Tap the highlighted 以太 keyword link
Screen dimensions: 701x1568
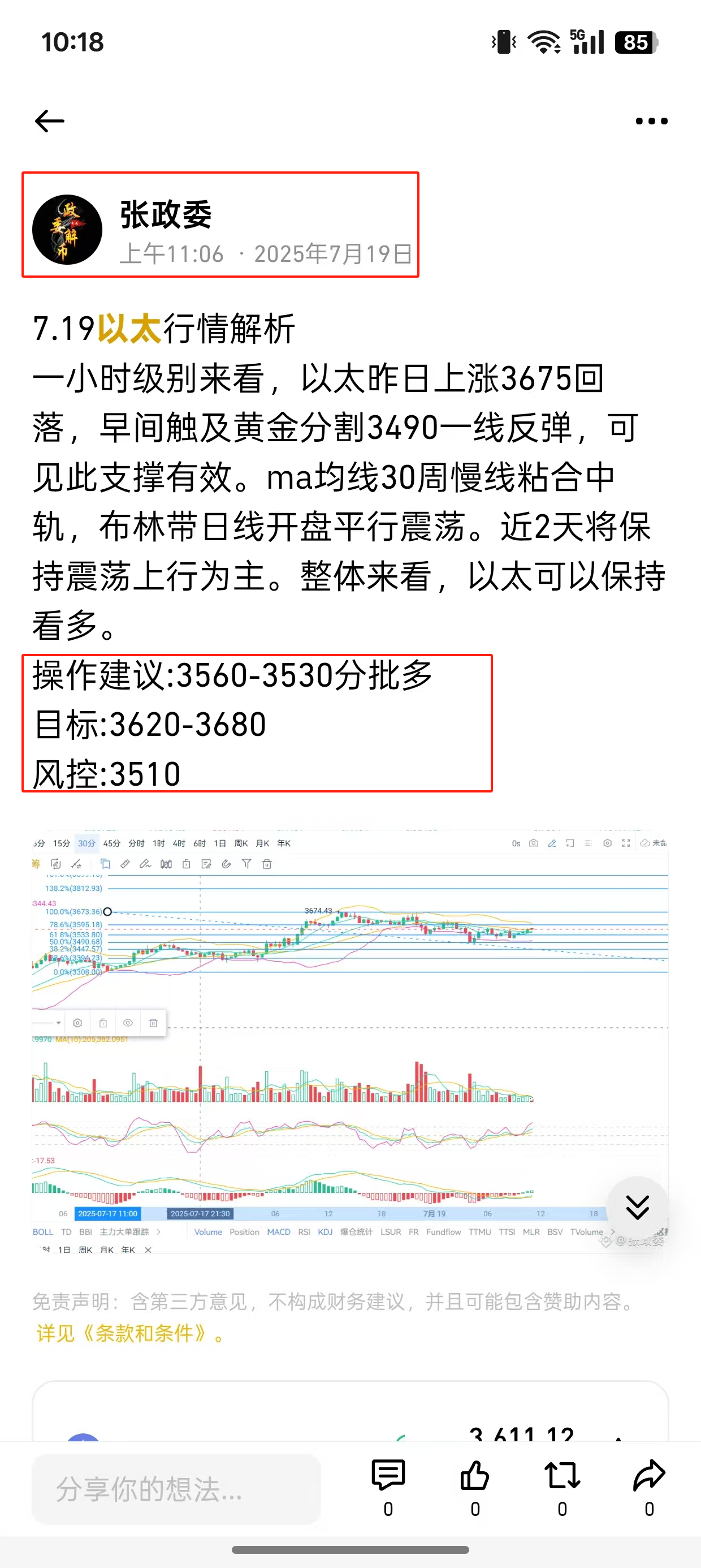point(129,329)
